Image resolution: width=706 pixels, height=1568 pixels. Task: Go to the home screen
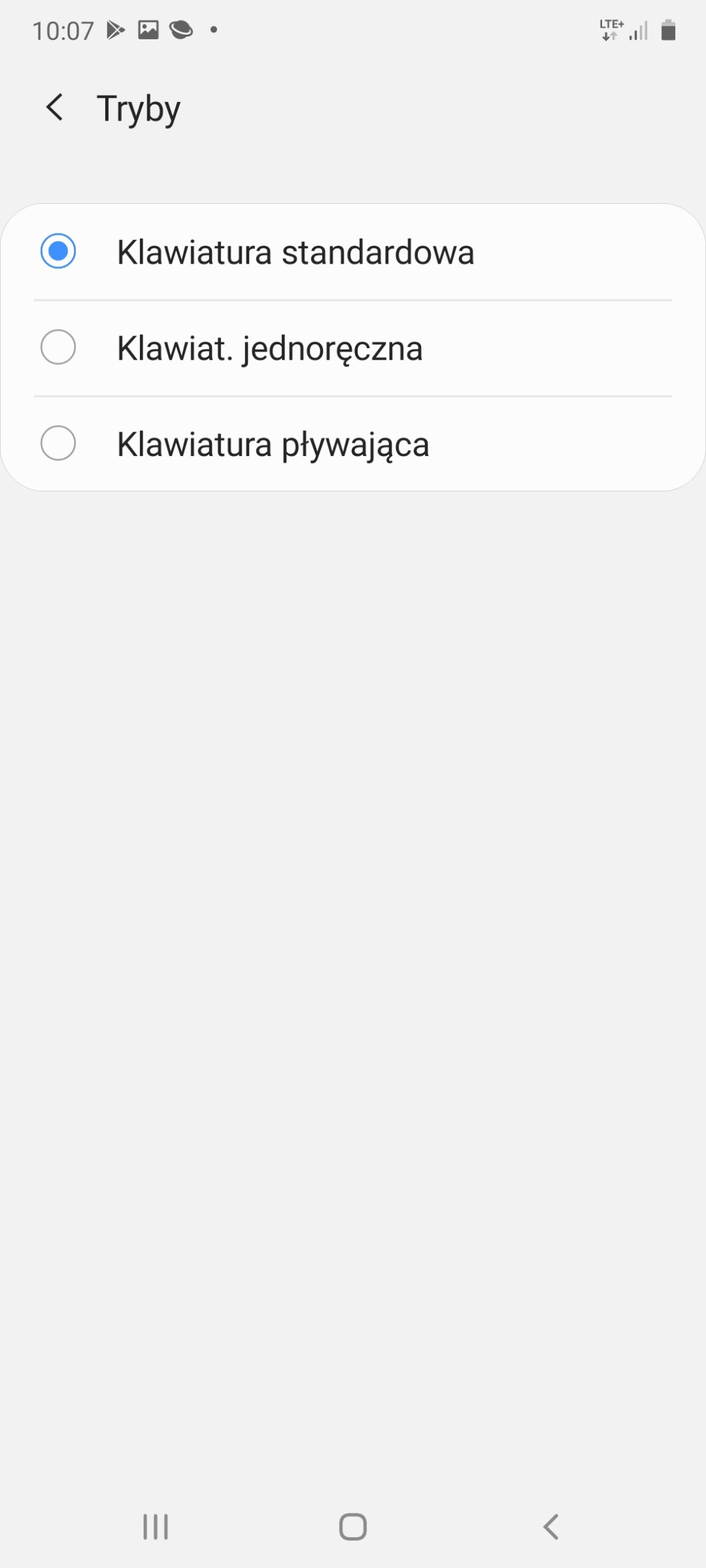[x=352, y=1526]
